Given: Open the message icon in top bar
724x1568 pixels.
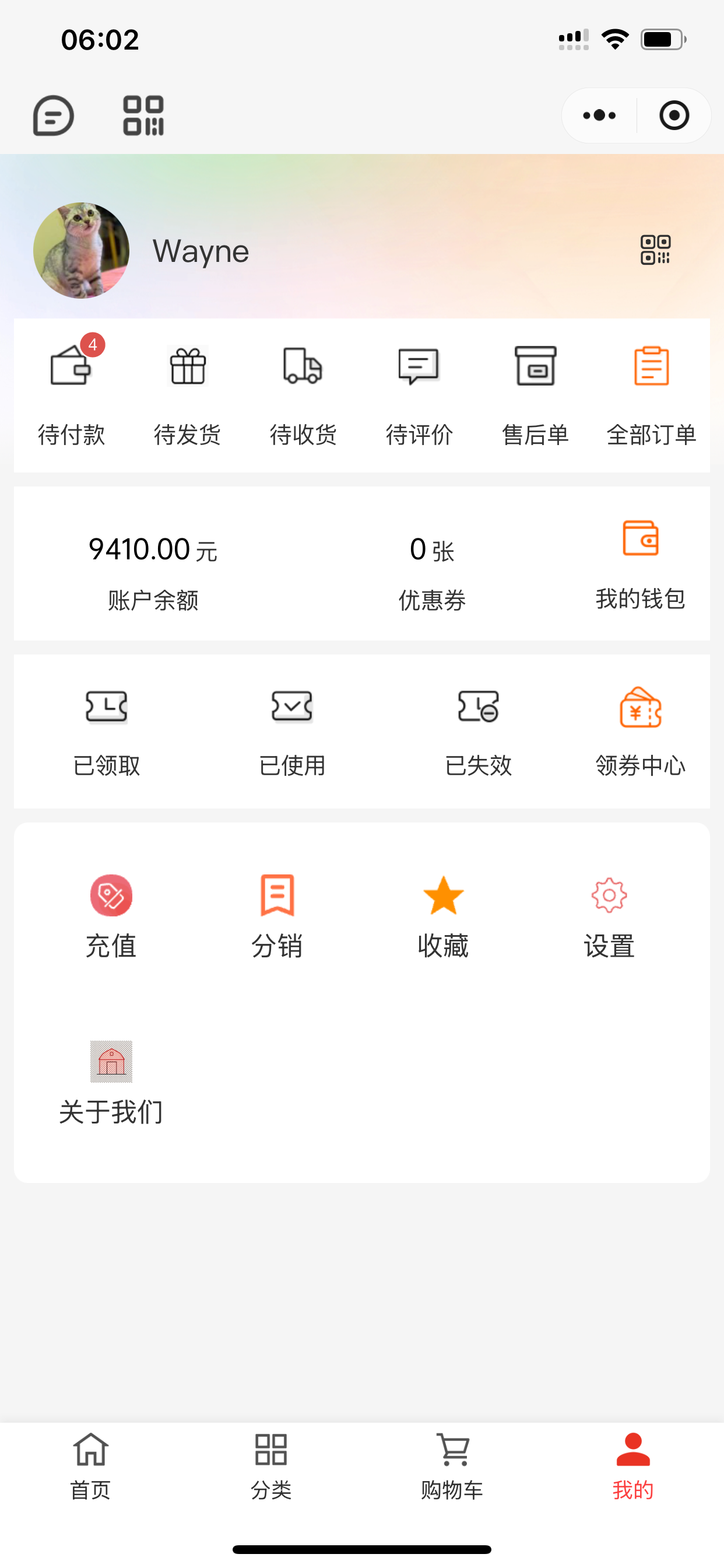Looking at the screenshot, I should (54, 116).
